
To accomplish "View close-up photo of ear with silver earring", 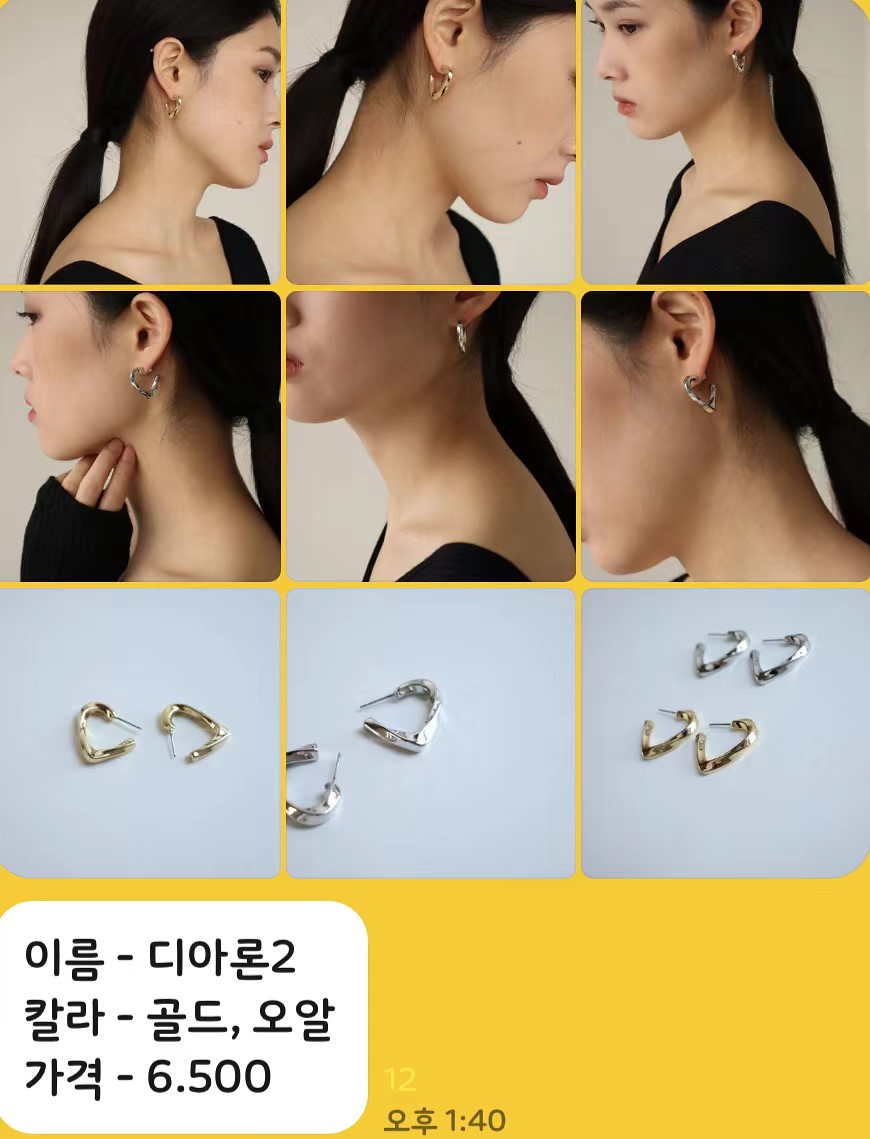I will tap(725, 435).
